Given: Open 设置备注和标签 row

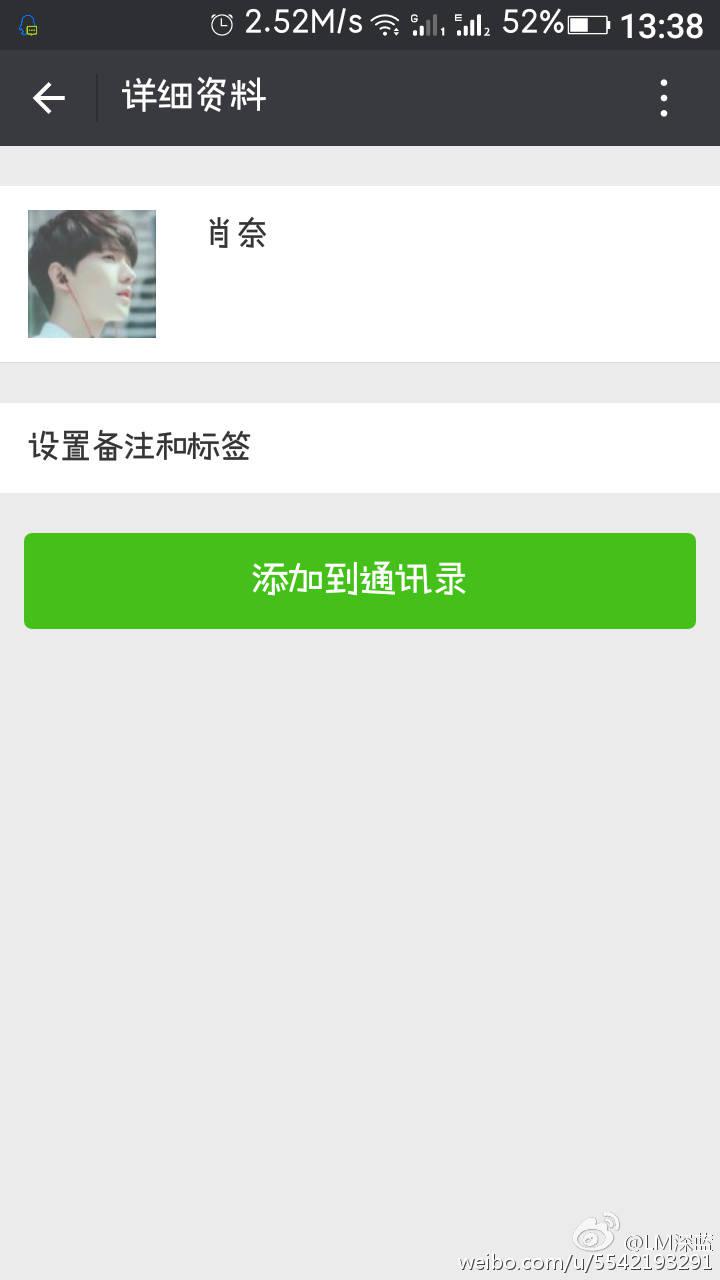Looking at the screenshot, I should [359, 447].
